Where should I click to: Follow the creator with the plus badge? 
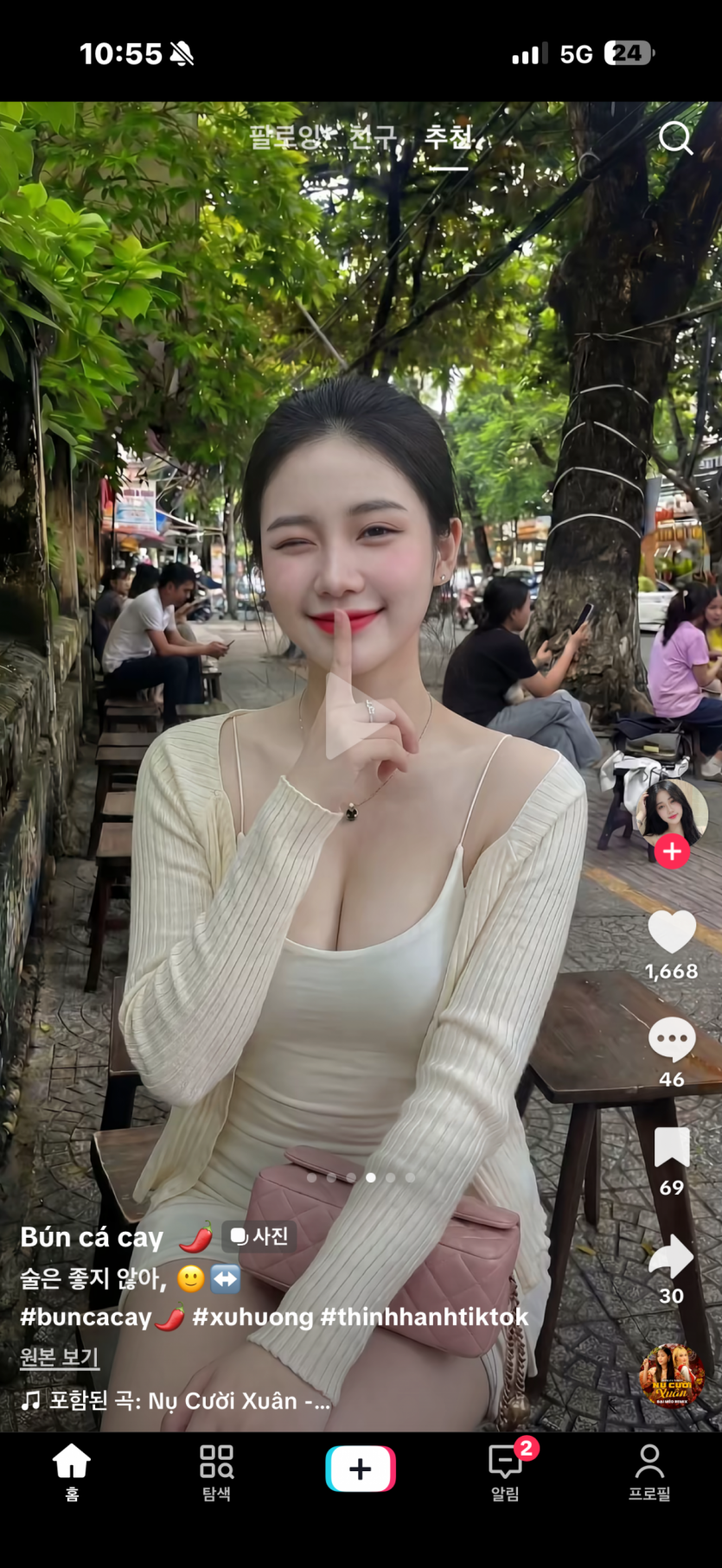(672, 852)
